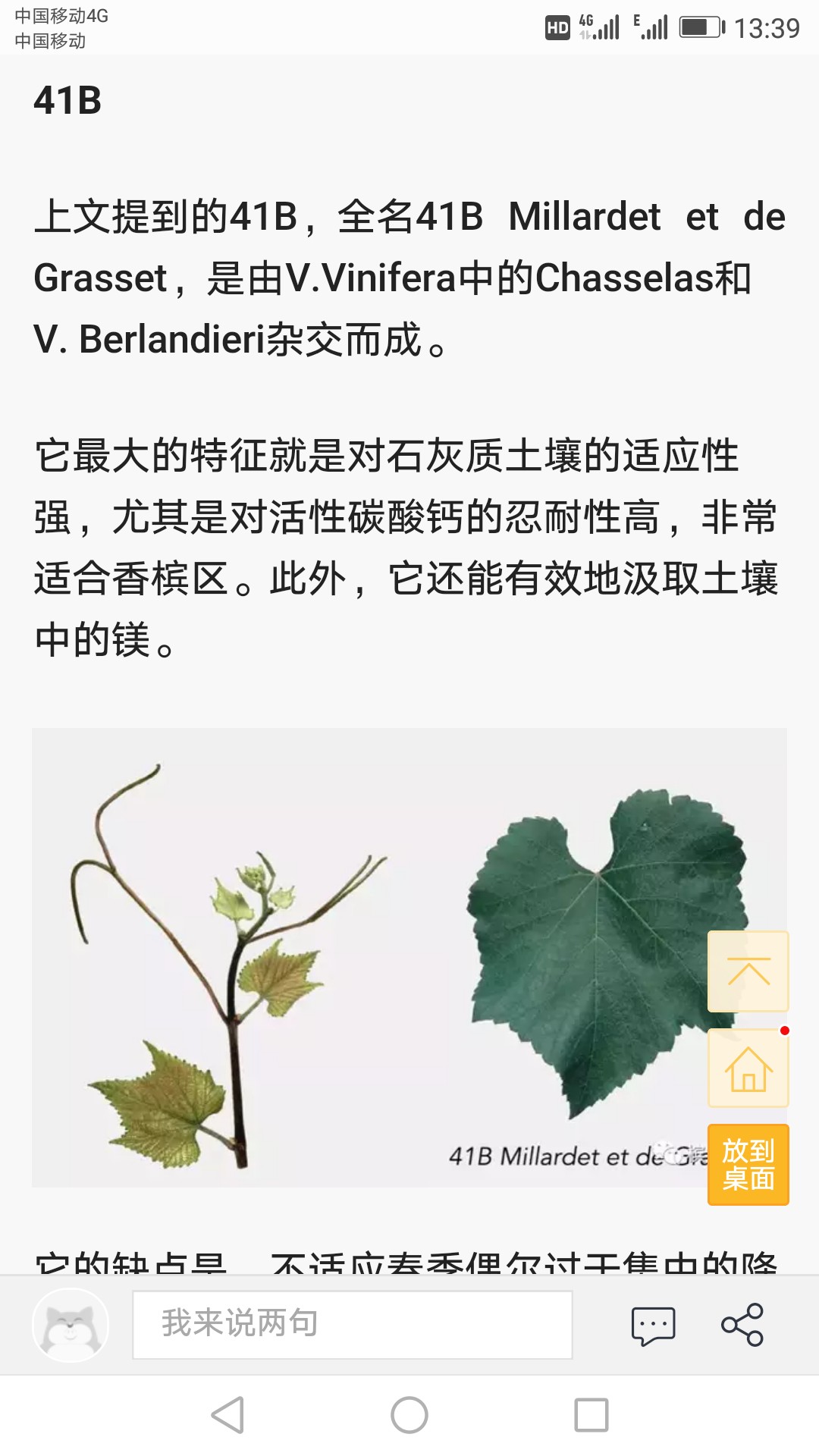Open the 41B Millardet et de Grasset image
This screenshot has height=1456, width=819.
click(364, 957)
